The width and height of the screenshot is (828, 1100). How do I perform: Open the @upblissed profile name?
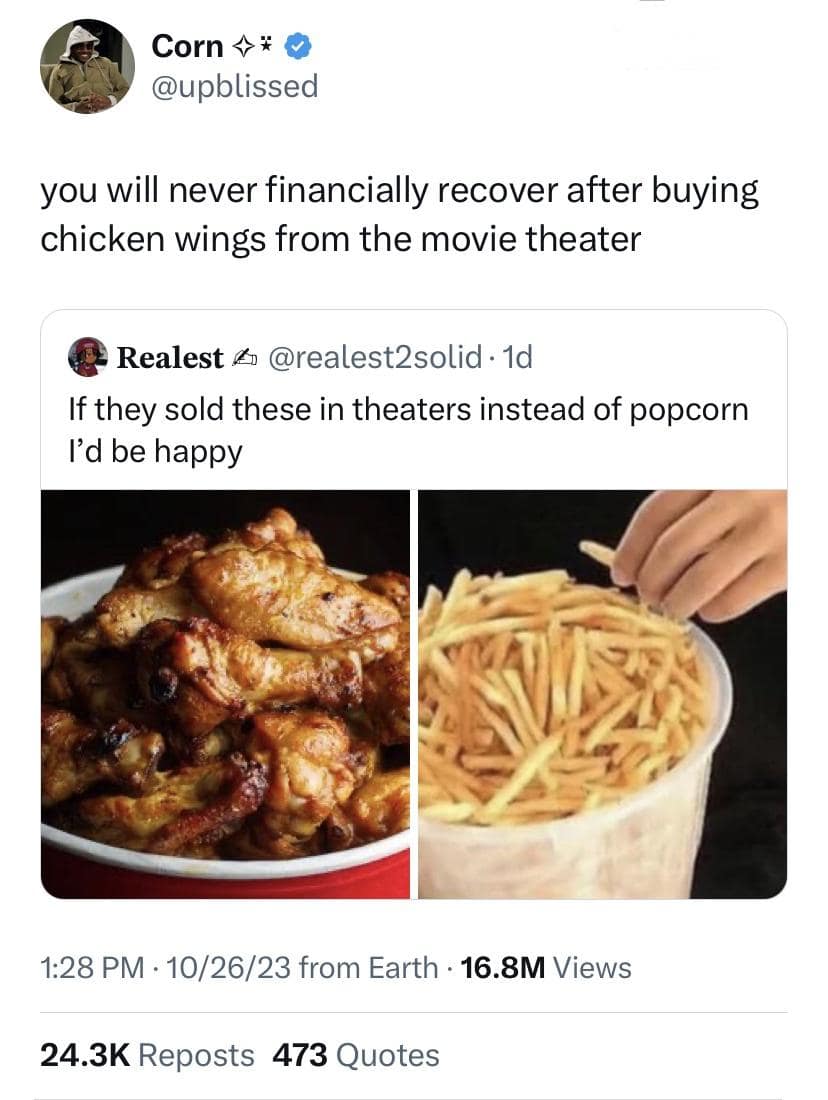[x=234, y=86]
